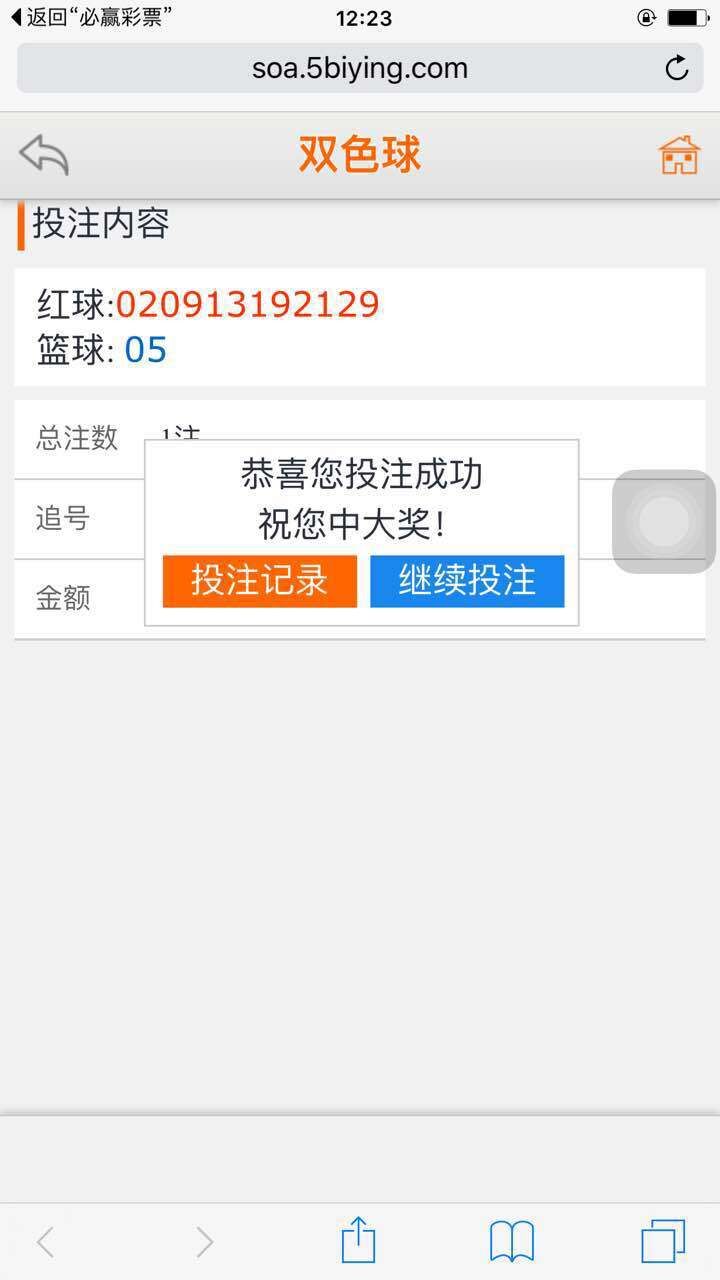The height and width of the screenshot is (1280, 720).
Task: Open the AssistiveTouch floating button
Action: click(664, 521)
